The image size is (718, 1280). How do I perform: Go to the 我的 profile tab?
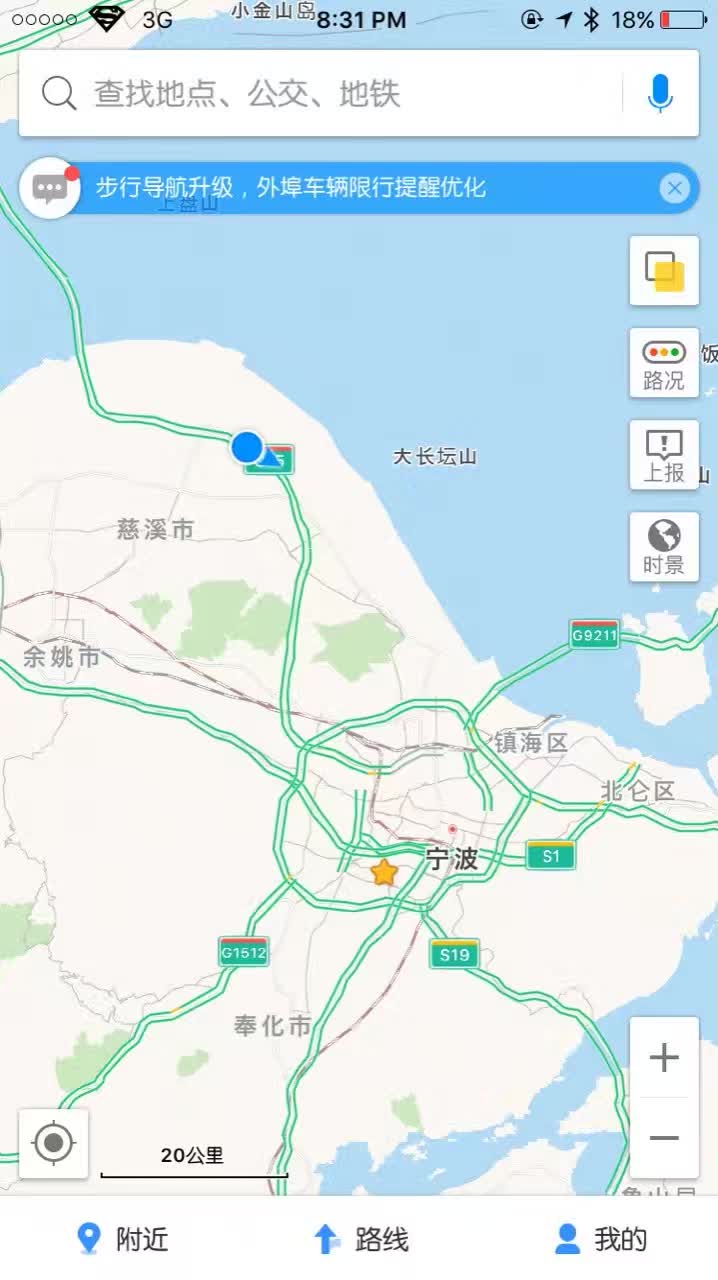(x=600, y=1239)
